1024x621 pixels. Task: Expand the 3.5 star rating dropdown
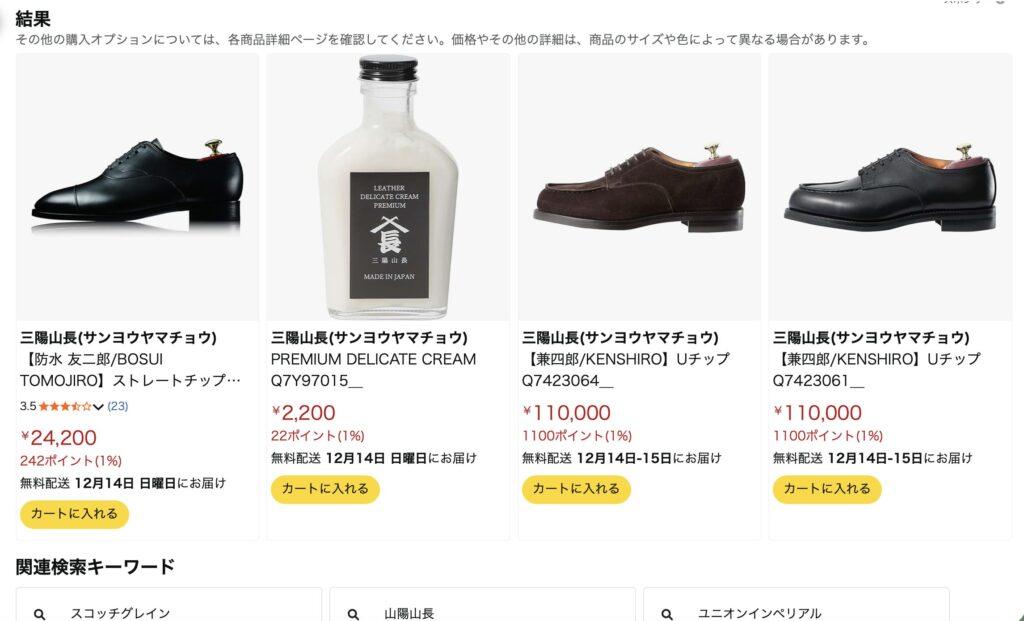pos(98,406)
